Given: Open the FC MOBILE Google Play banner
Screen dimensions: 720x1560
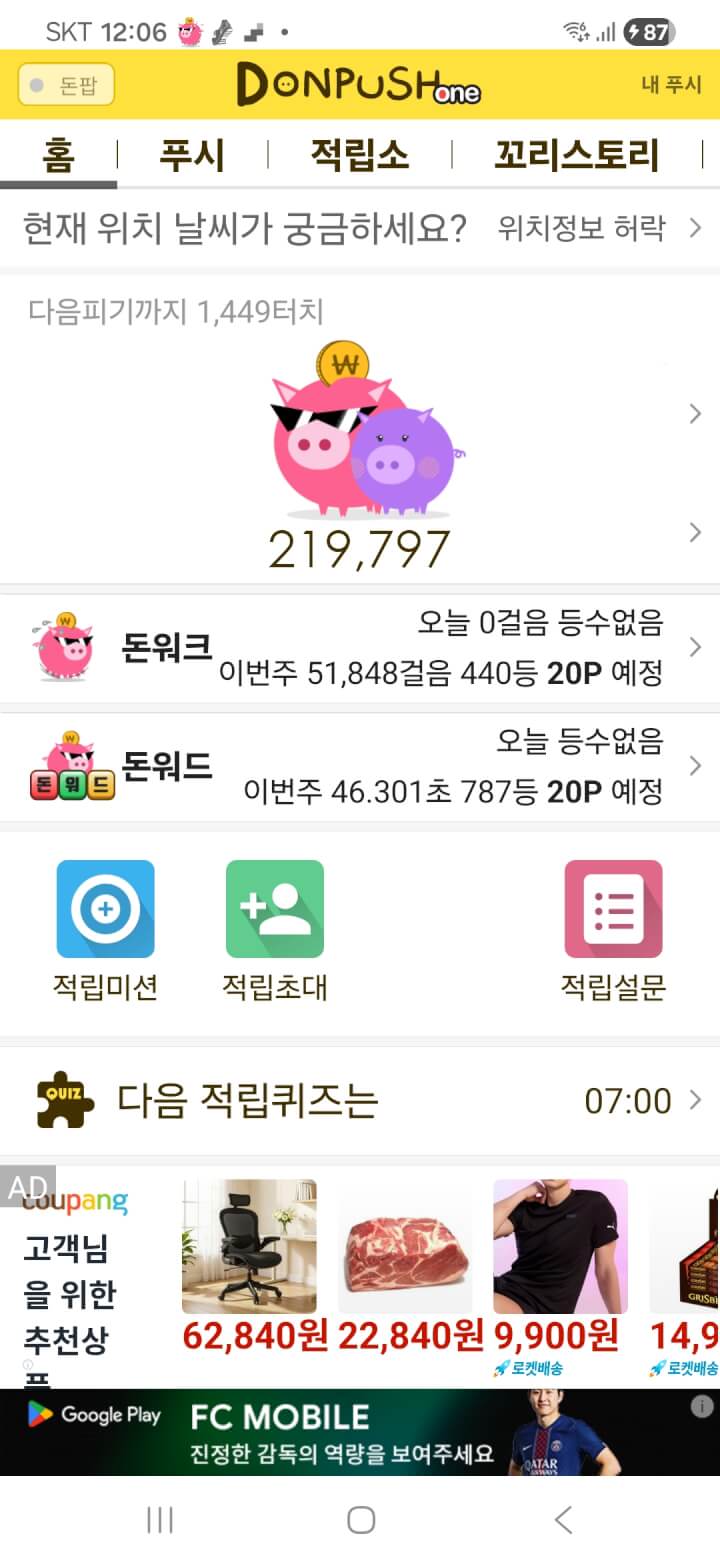Looking at the screenshot, I should (x=360, y=1432).
